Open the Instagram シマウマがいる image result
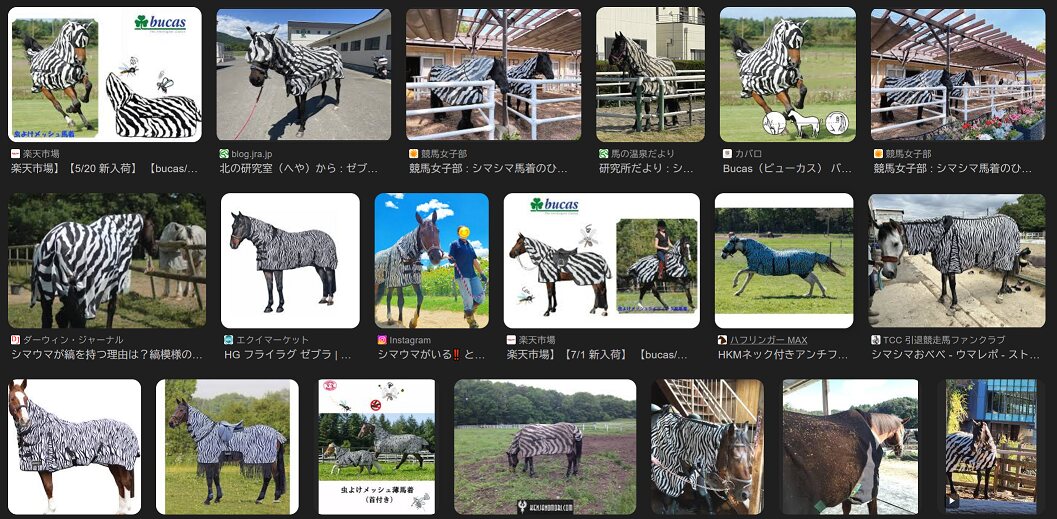1057x519 pixels. pyautogui.click(x=431, y=261)
